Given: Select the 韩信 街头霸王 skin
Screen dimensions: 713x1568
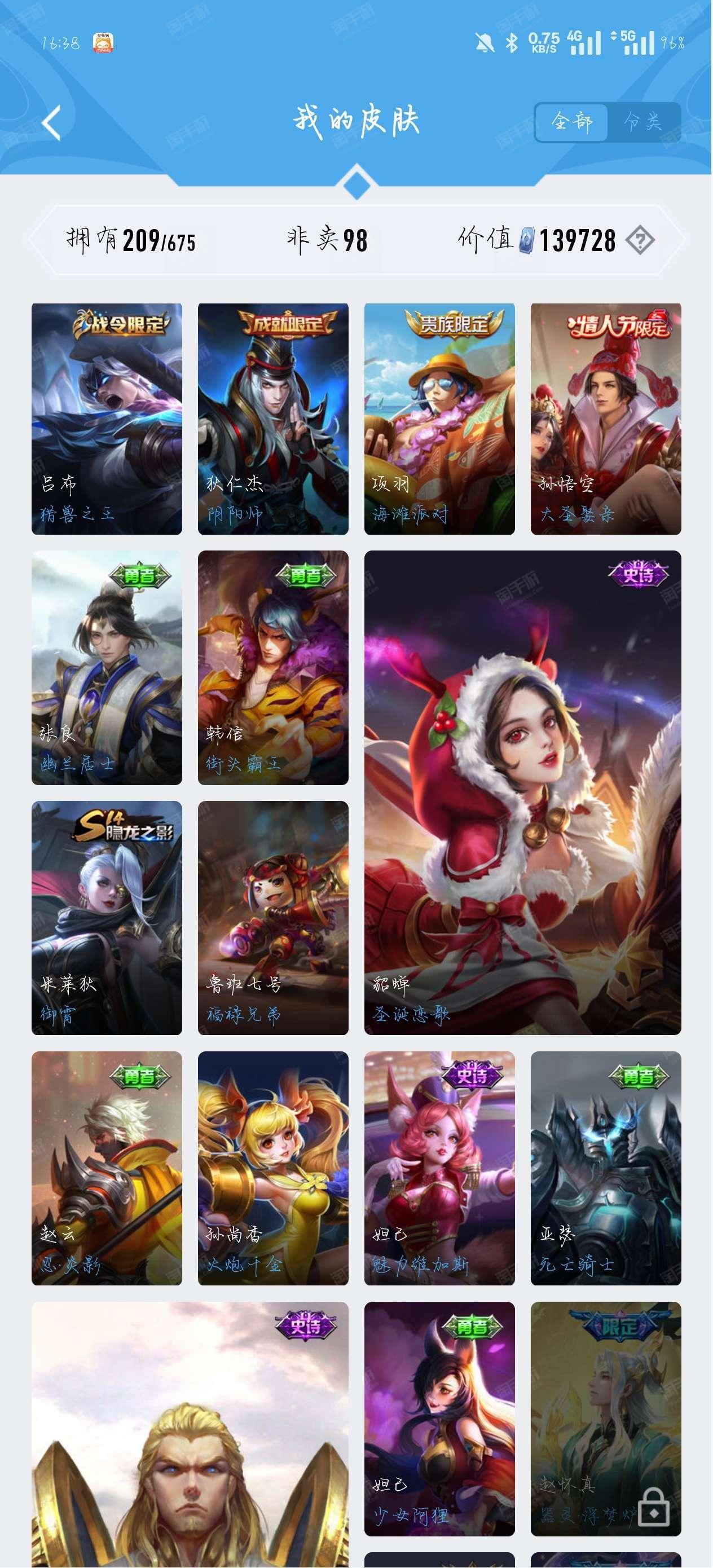Looking at the screenshot, I should point(273,668).
